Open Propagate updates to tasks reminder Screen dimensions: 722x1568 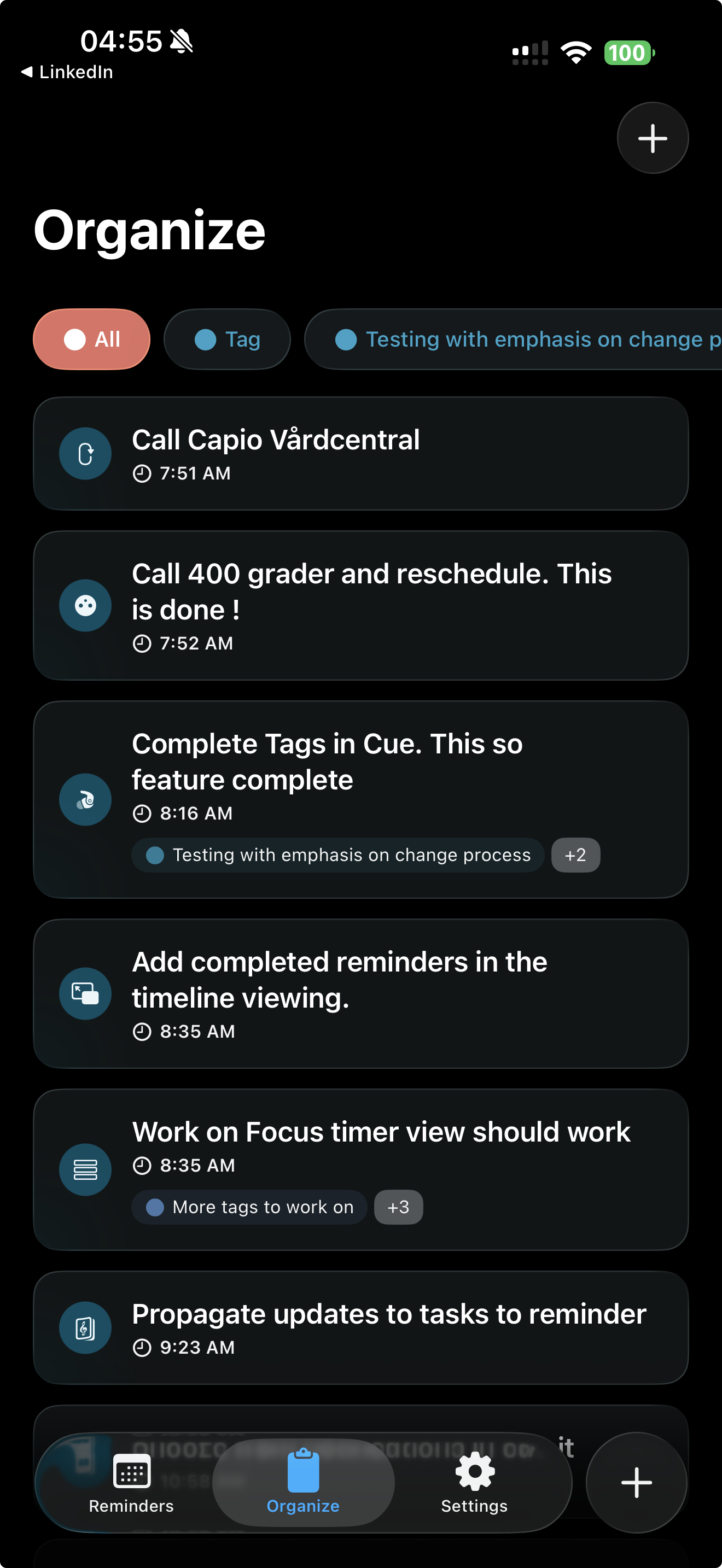click(360, 1327)
